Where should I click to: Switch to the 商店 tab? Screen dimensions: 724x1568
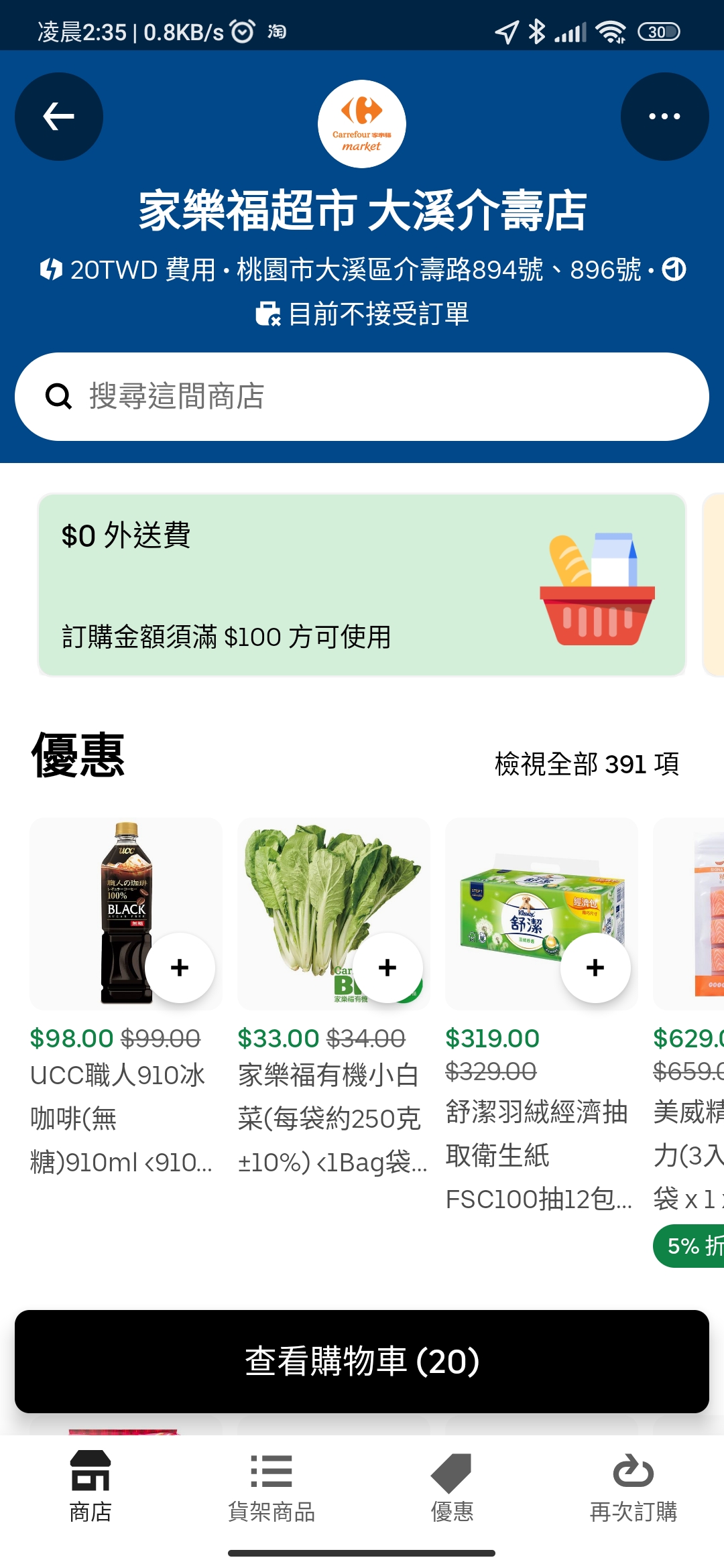click(x=90, y=1485)
